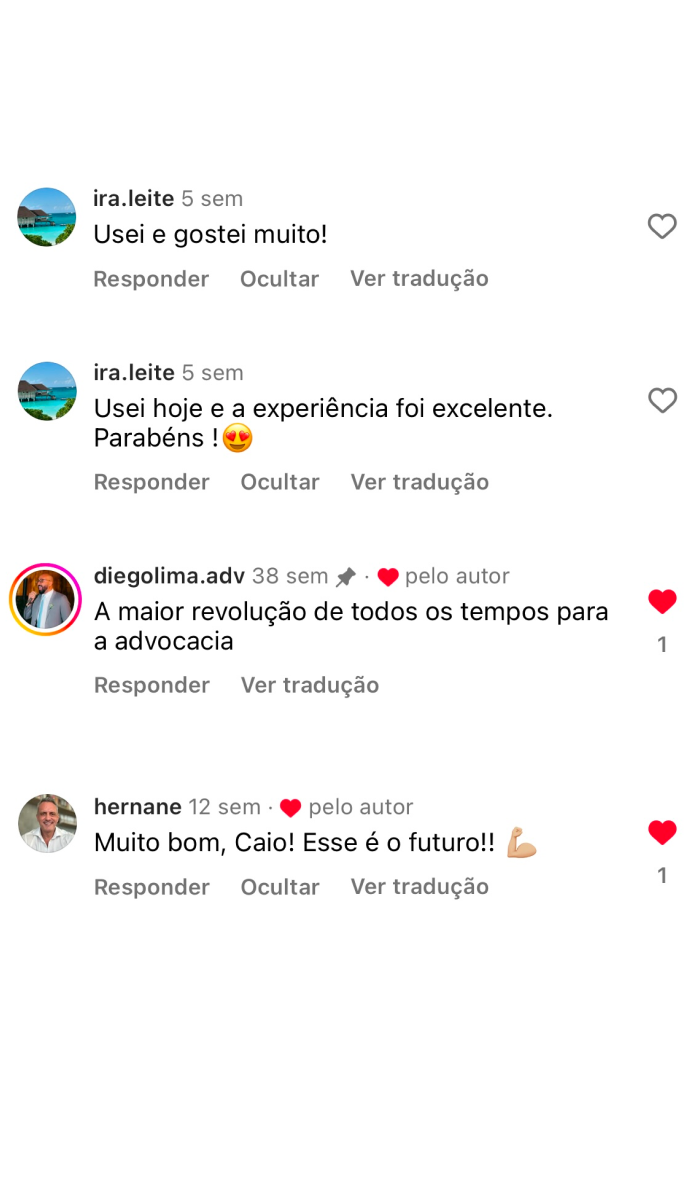Viewport: 700px width, 1200px height.
Task: Reply to hernane's comment
Action: coord(151,887)
